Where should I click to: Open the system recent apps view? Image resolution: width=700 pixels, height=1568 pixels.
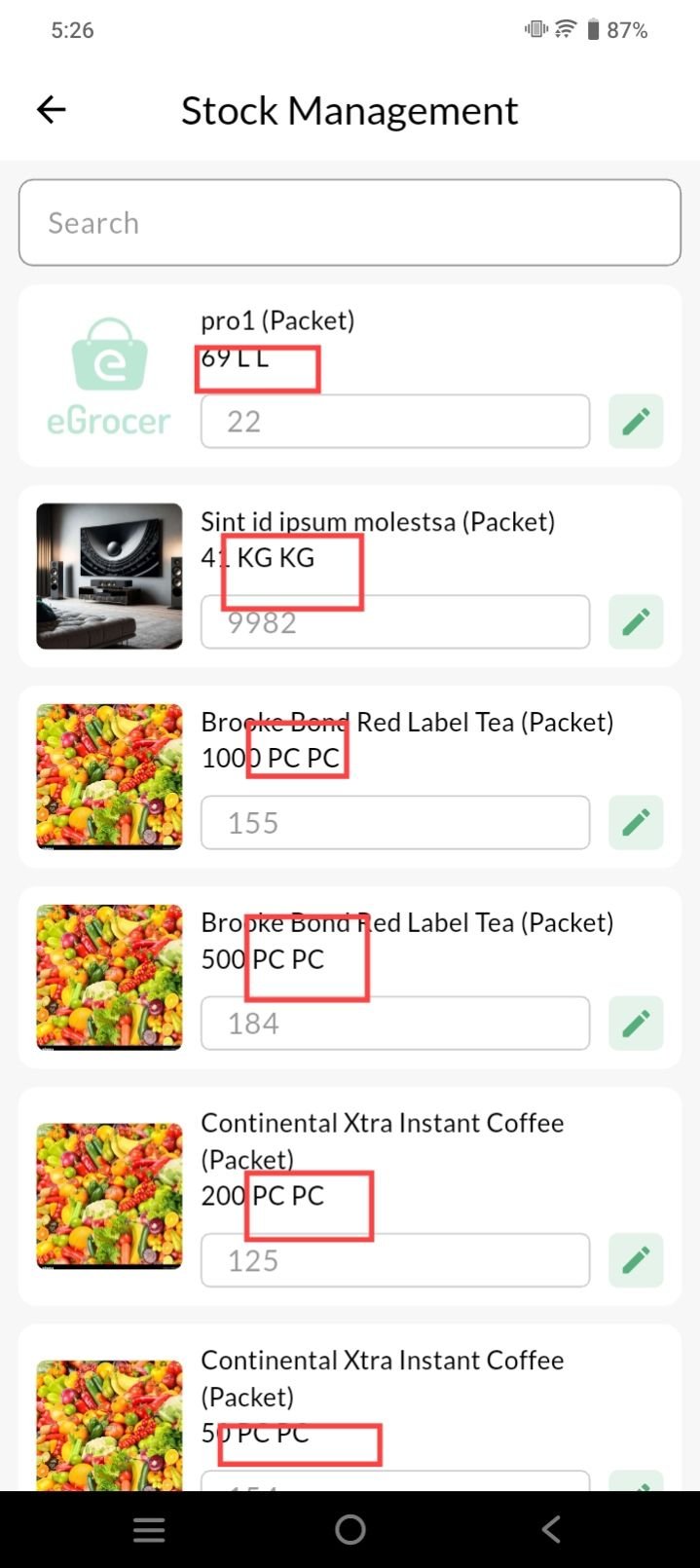[x=148, y=1530]
